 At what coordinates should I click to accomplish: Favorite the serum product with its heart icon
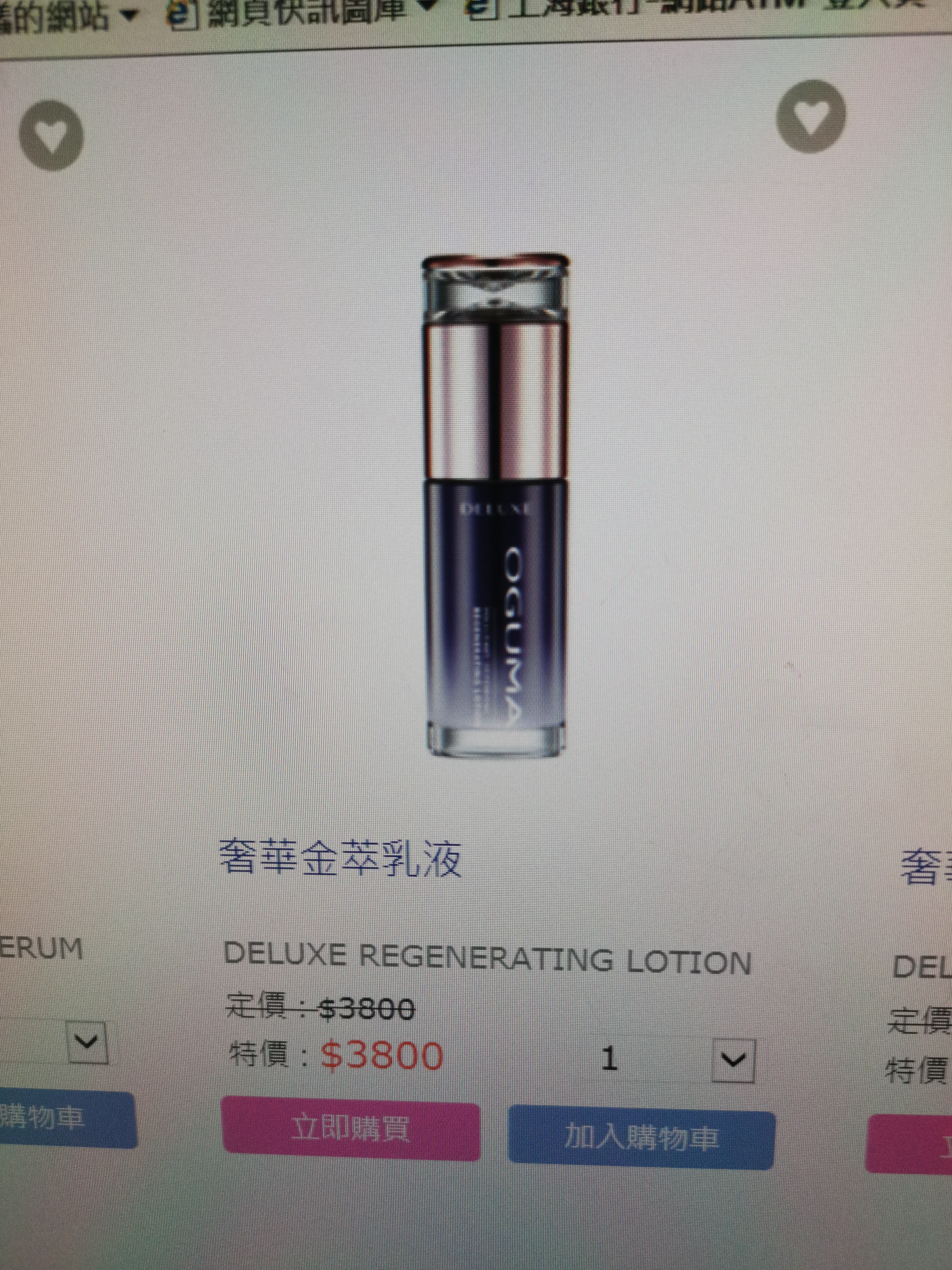pos(51,136)
